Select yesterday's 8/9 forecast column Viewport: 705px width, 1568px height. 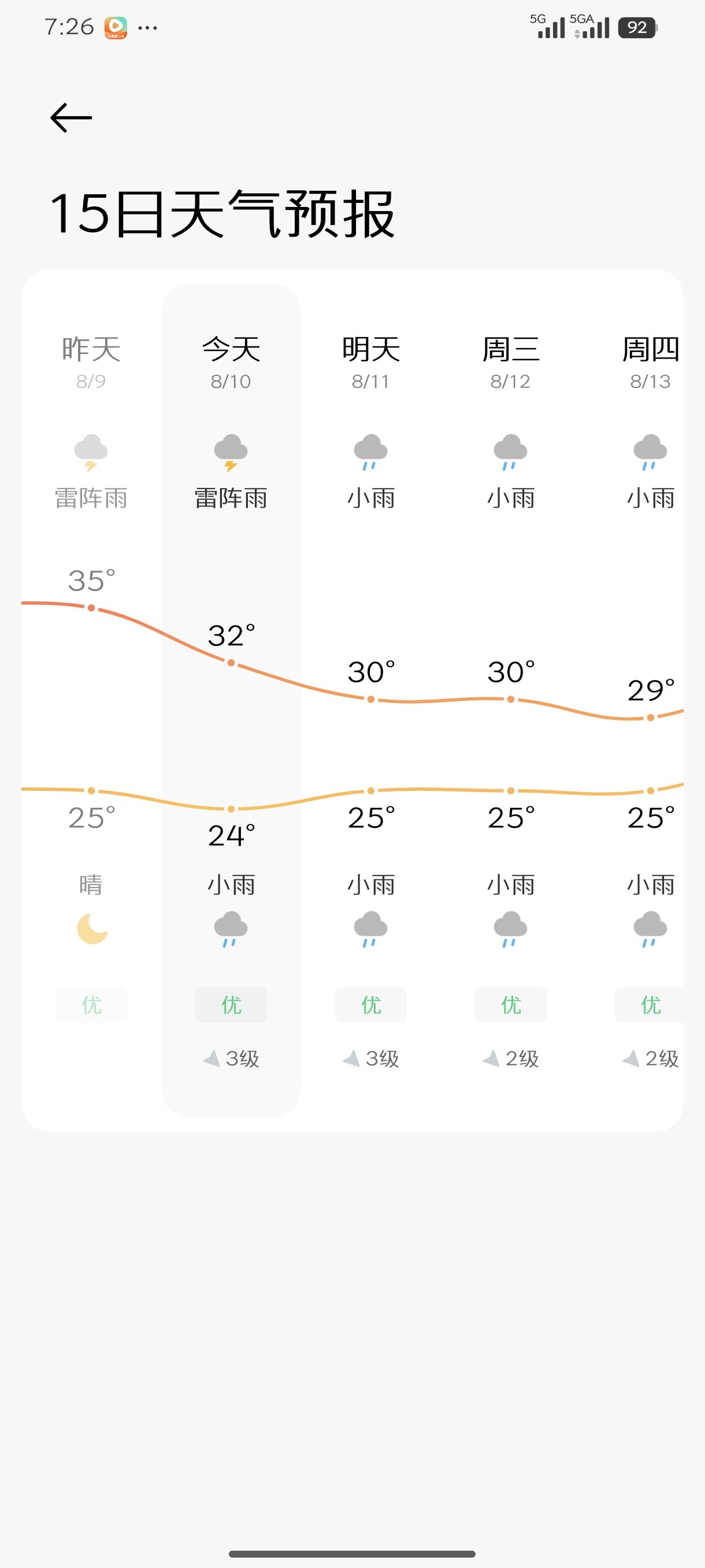(x=91, y=700)
